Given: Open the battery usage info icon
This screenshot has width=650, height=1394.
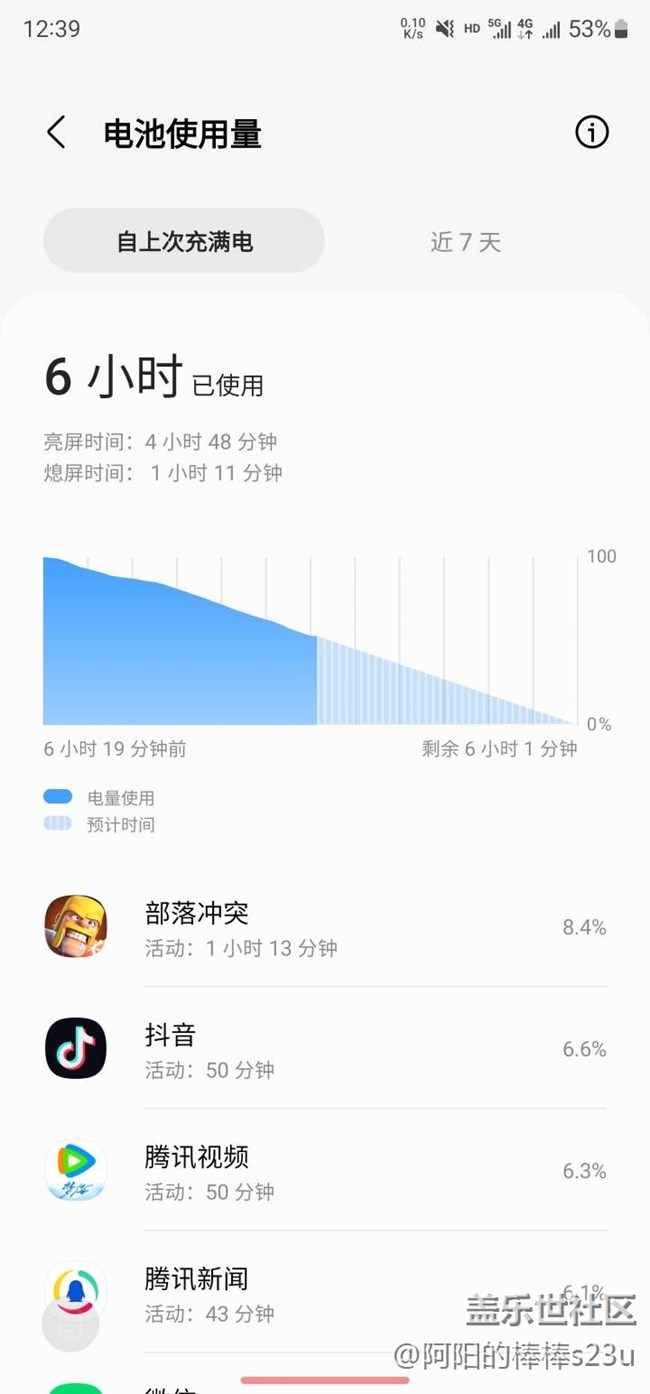Looking at the screenshot, I should (x=591, y=132).
